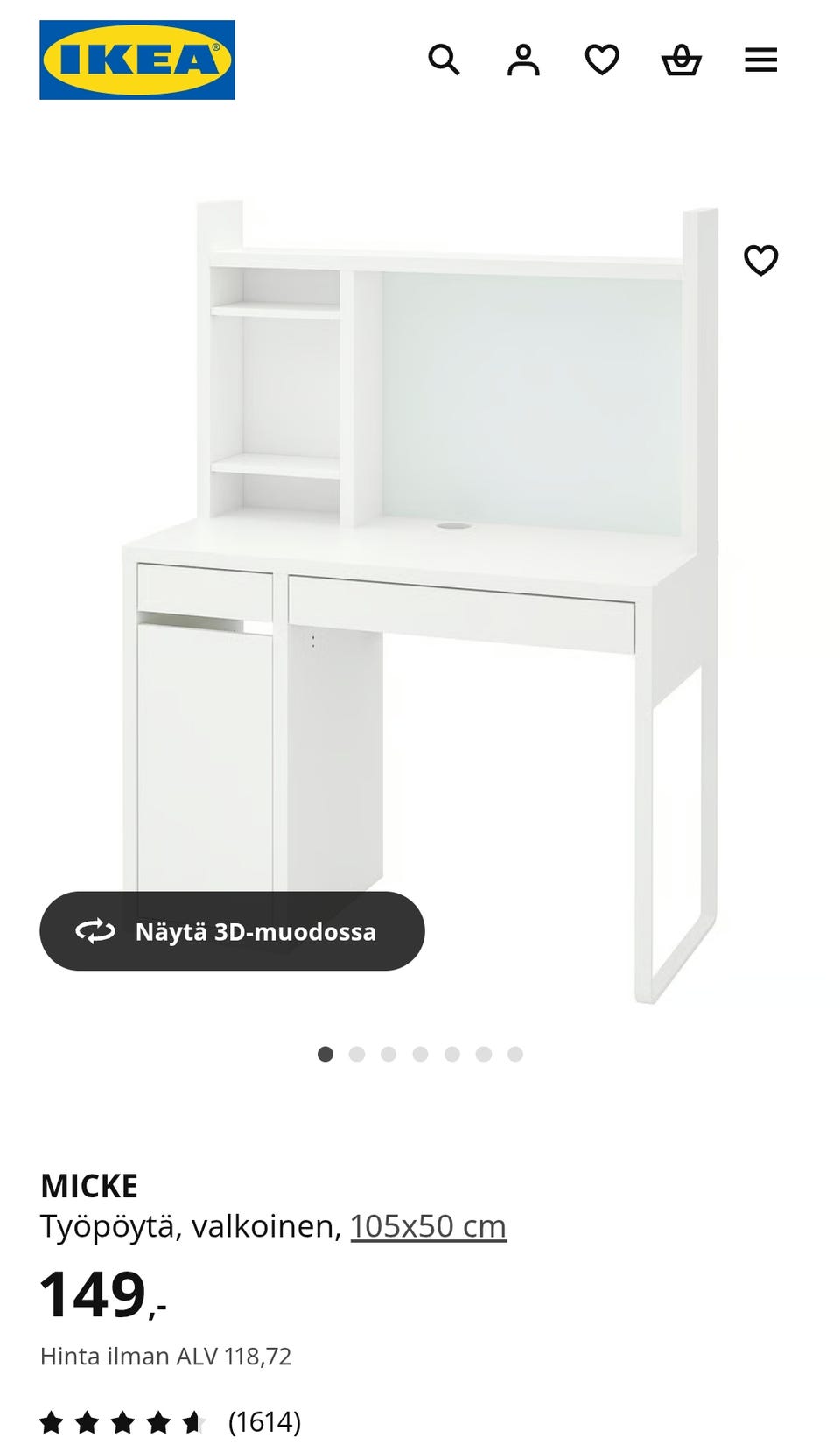Open the favorites list from the header
The image size is (840, 1452).
coord(602,60)
